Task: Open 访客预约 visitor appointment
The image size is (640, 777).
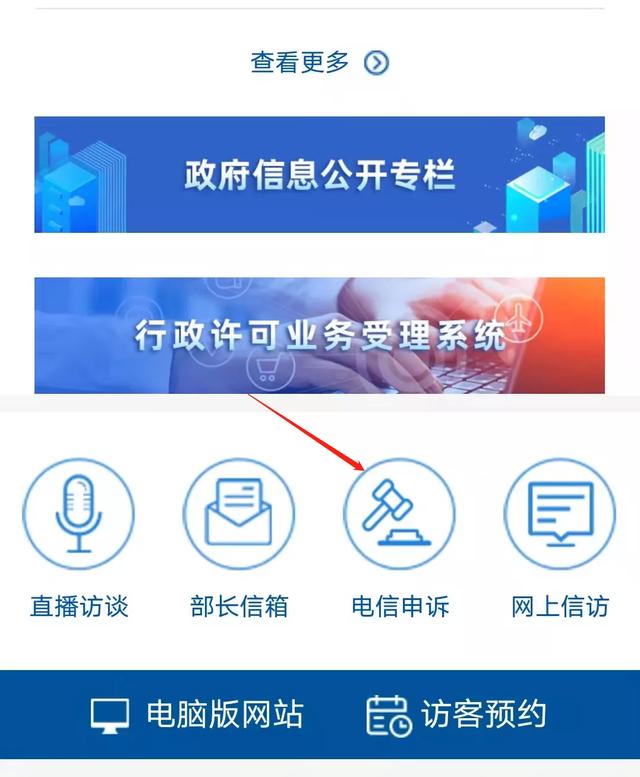Action: (x=457, y=715)
